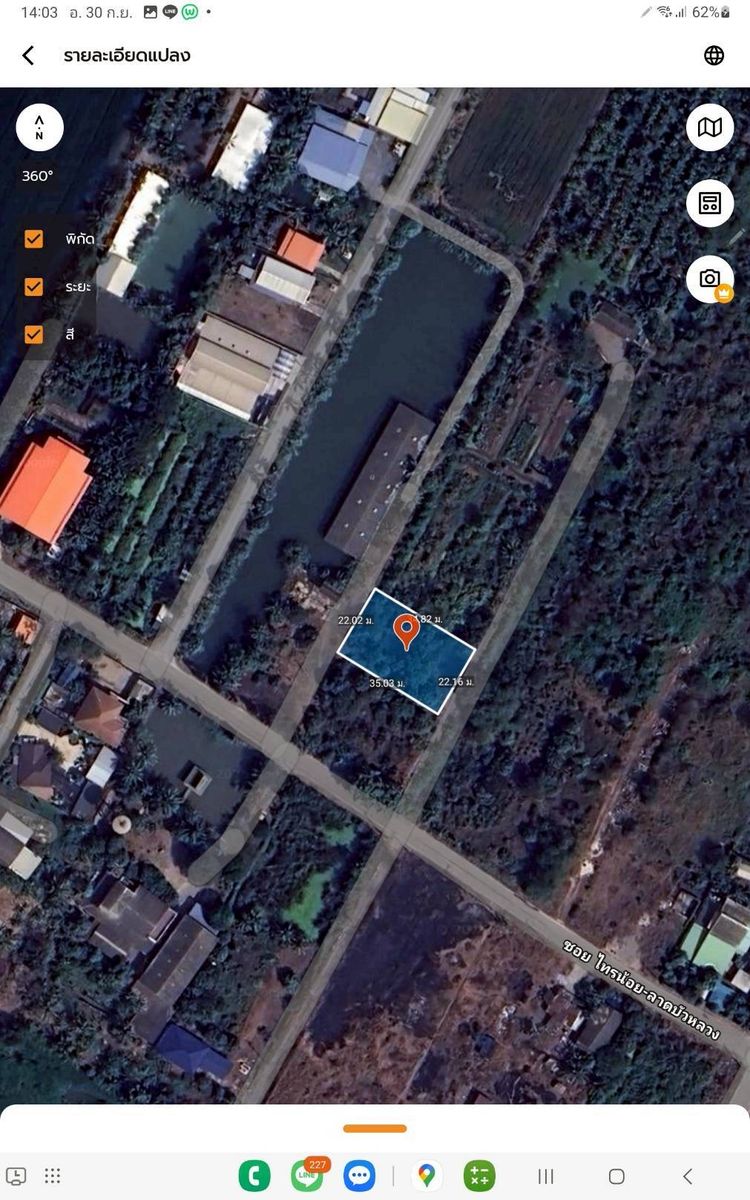Open the area calculator tool button
The height and width of the screenshot is (1200, 750).
(710, 204)
